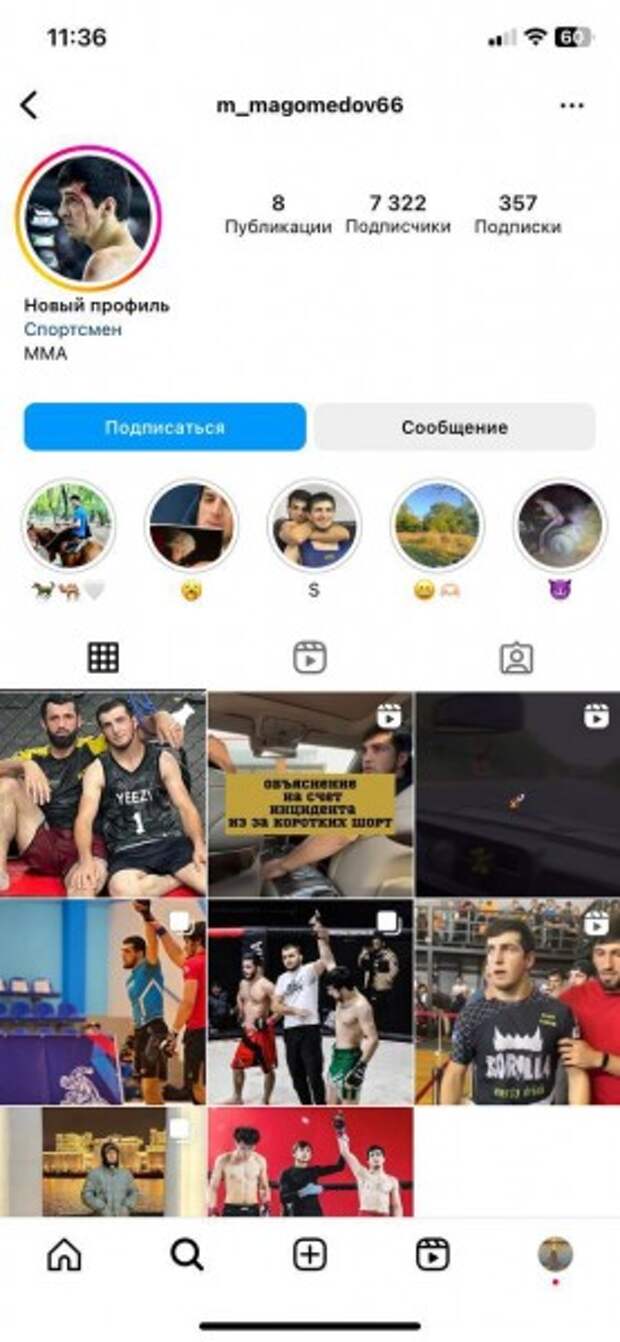The height and width of the screenshot is (1342, 620).
Task: Open Сообщение to message this profile
Action: pos(455,427)
